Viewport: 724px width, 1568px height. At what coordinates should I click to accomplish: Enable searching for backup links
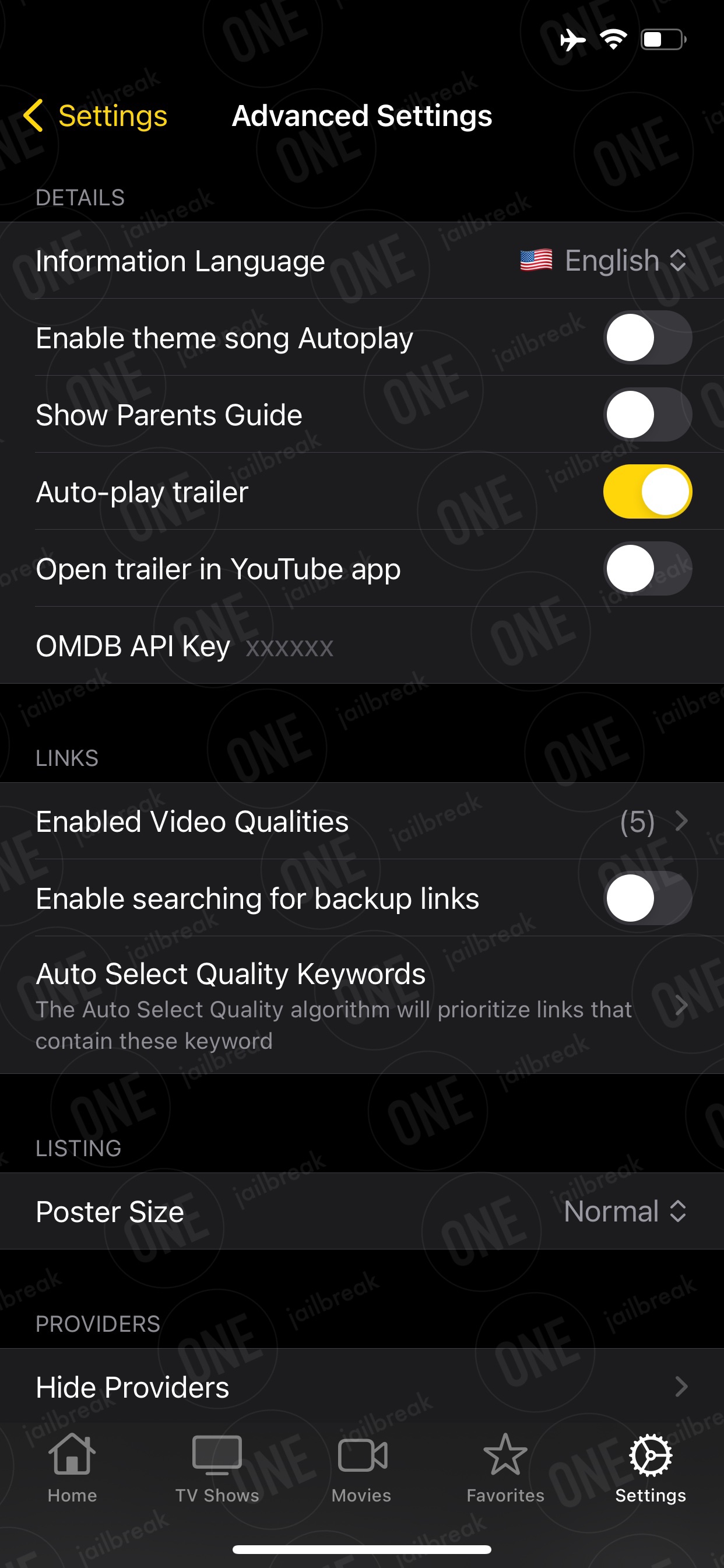pyautogui.click(x=647, y=898)
